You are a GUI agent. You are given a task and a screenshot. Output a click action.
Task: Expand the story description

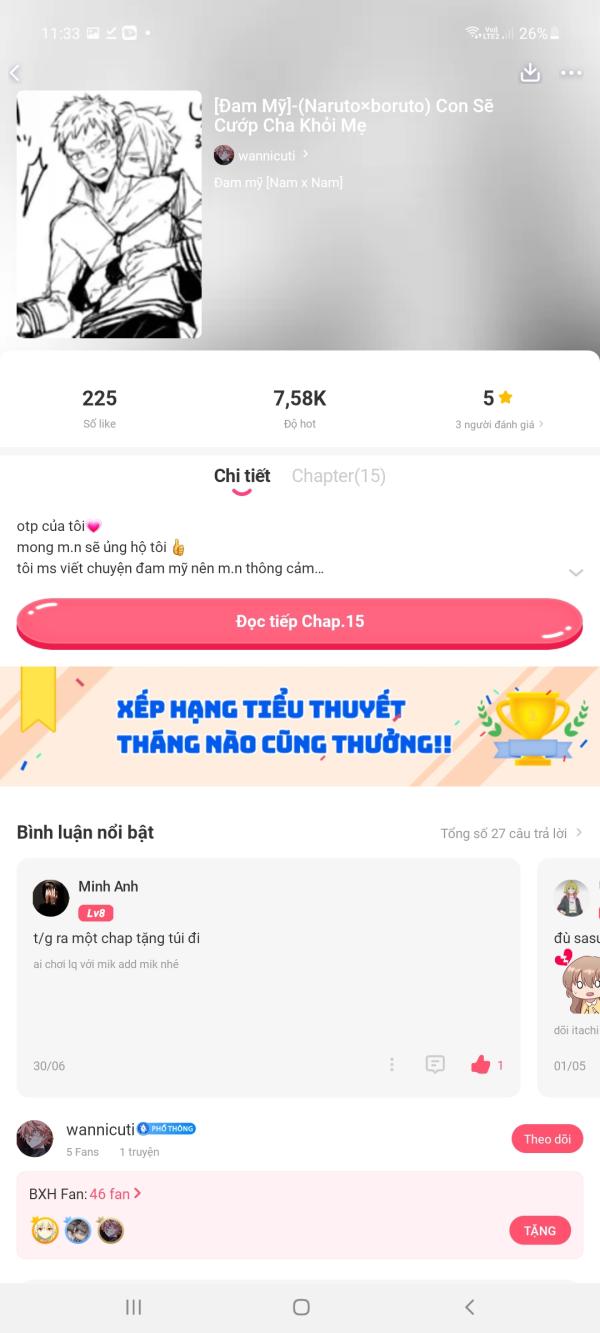tap(575, 573)
